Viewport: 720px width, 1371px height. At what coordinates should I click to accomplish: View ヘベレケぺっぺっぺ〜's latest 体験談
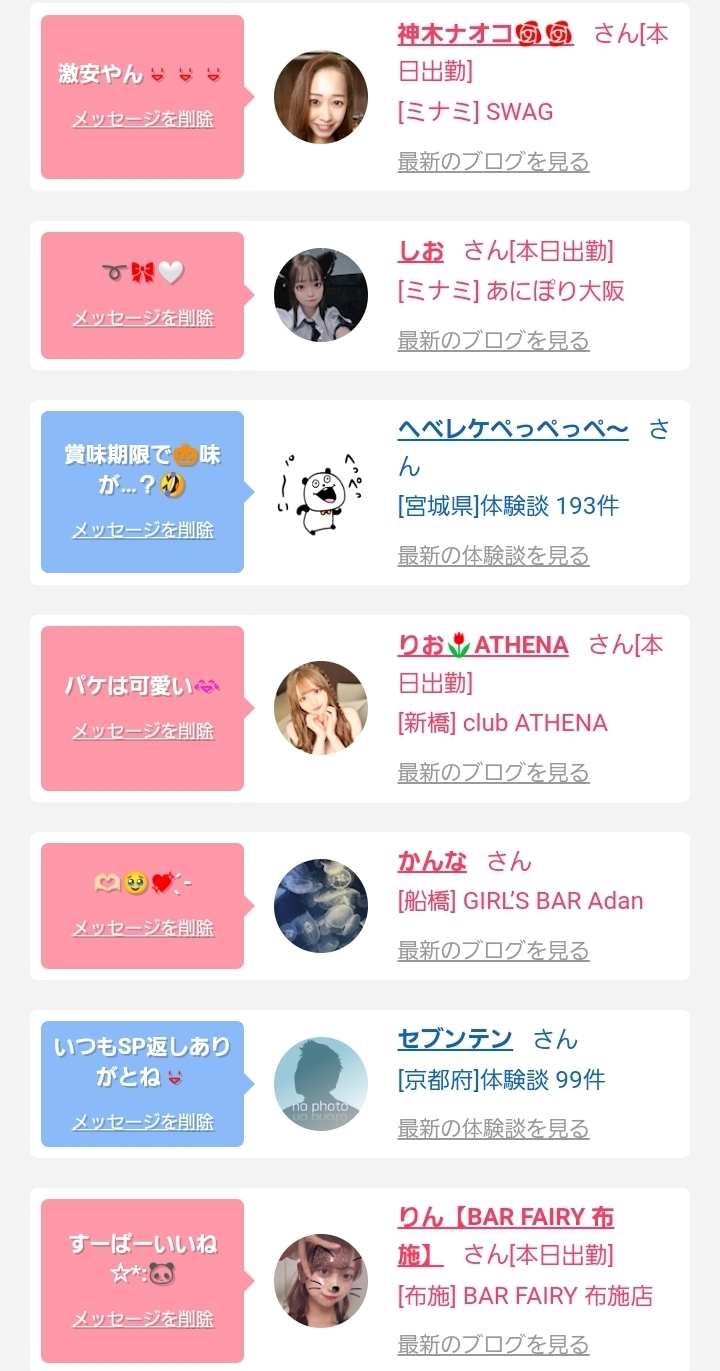coord(493,556)
